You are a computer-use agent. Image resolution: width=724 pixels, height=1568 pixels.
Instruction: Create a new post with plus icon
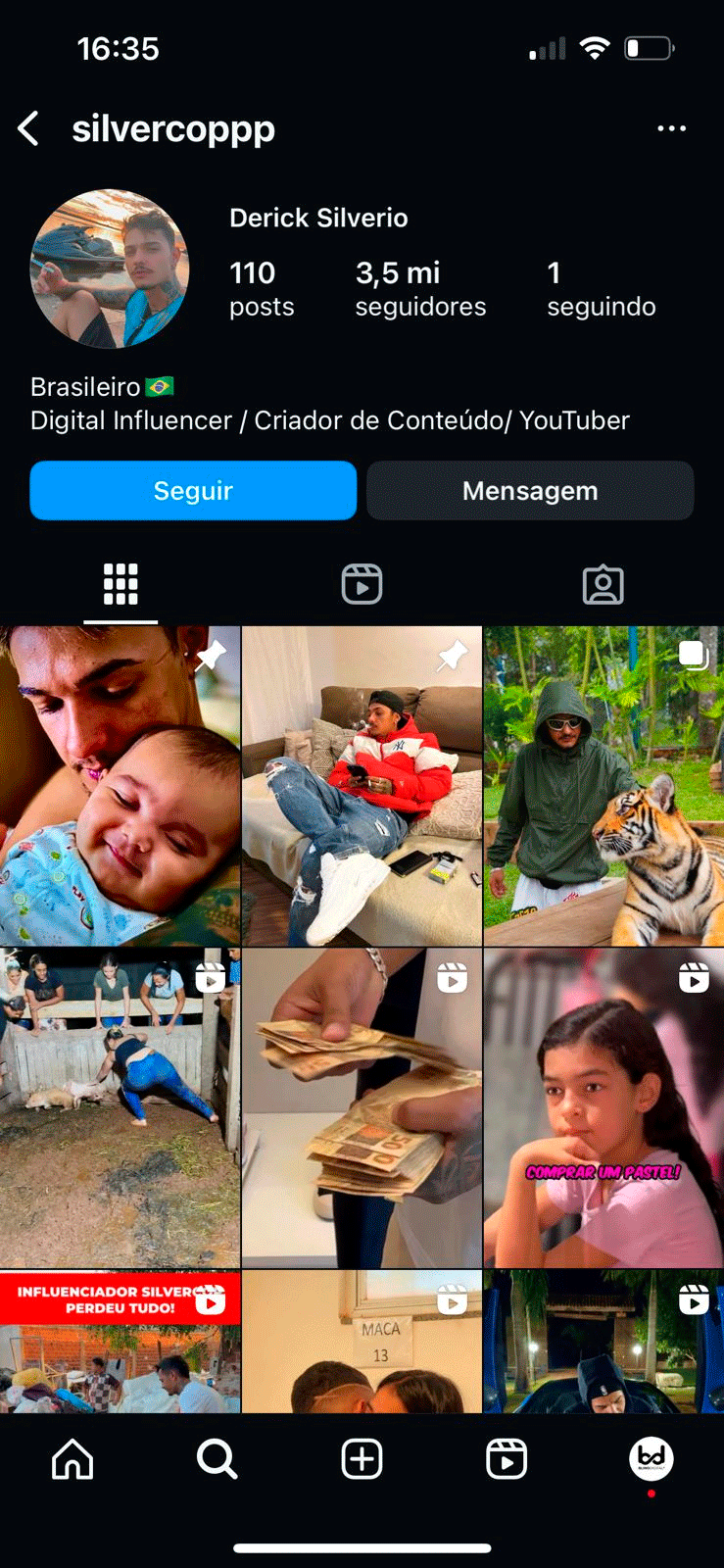[362, 1459]
